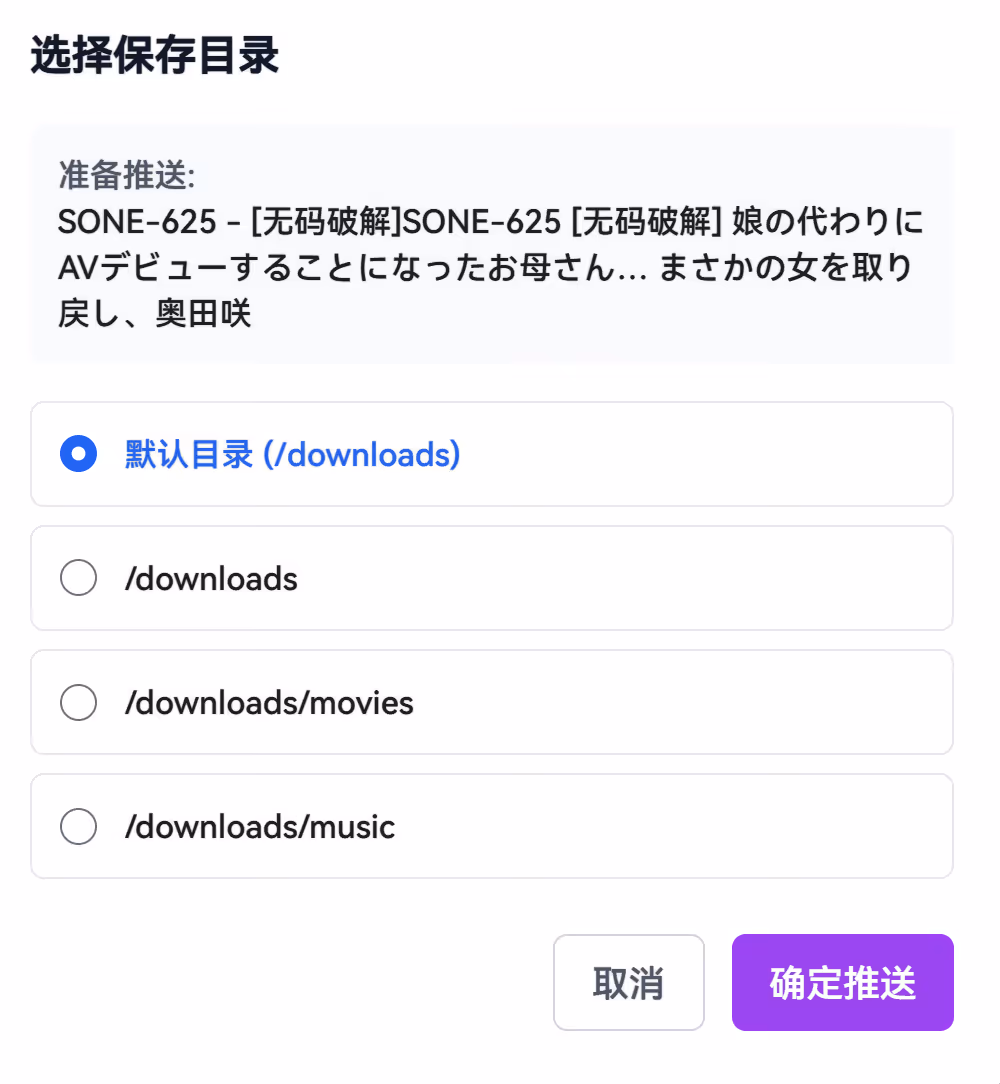
Task: Choose the plain /downloads directory
Action: (79, 579)
